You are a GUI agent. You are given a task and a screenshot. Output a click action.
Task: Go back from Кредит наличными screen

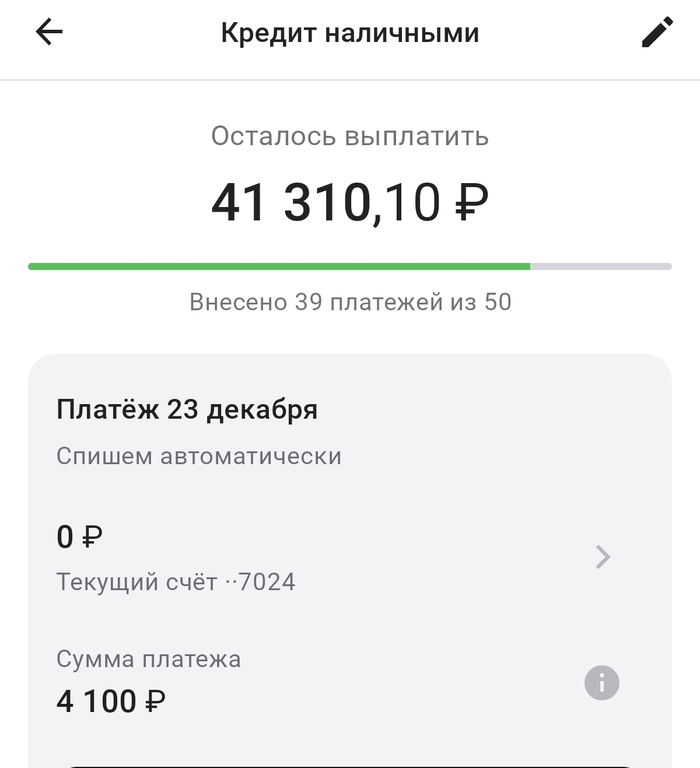(49, 33)
